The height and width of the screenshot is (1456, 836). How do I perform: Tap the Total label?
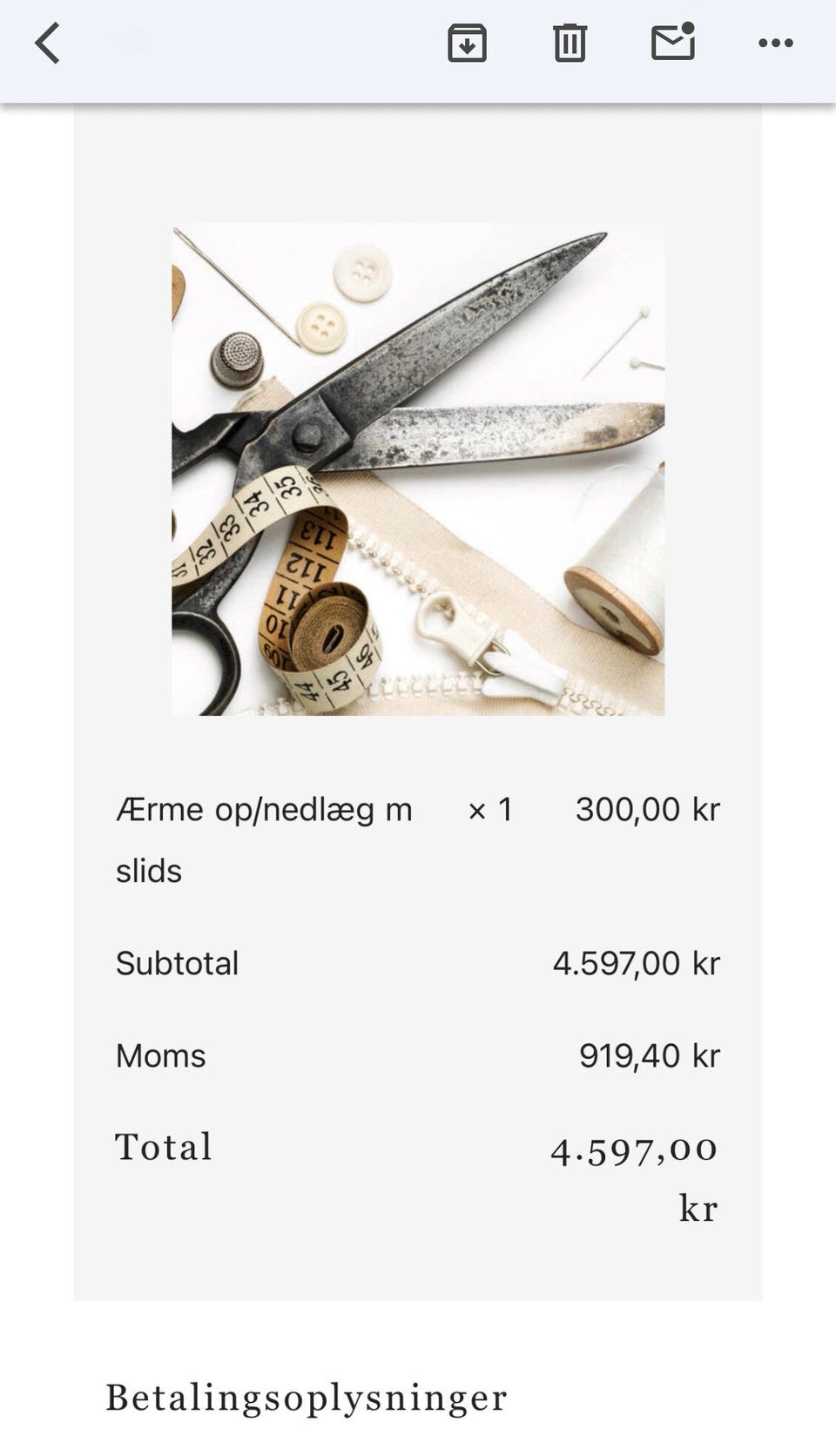pyautogui.click(x=163, y=1148)
